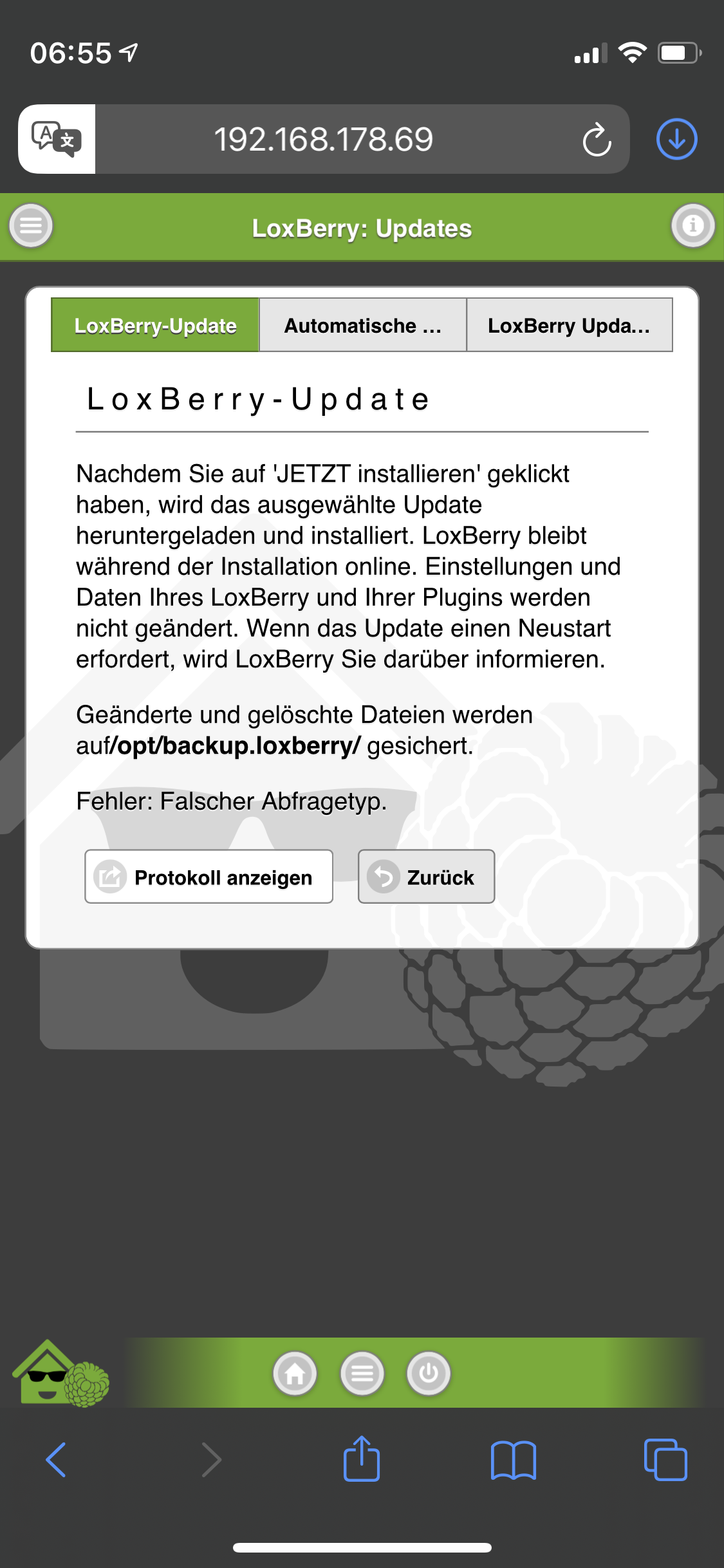Tap Protokoll anzeigen button
Screen dimensions: 724x1568
209,877
